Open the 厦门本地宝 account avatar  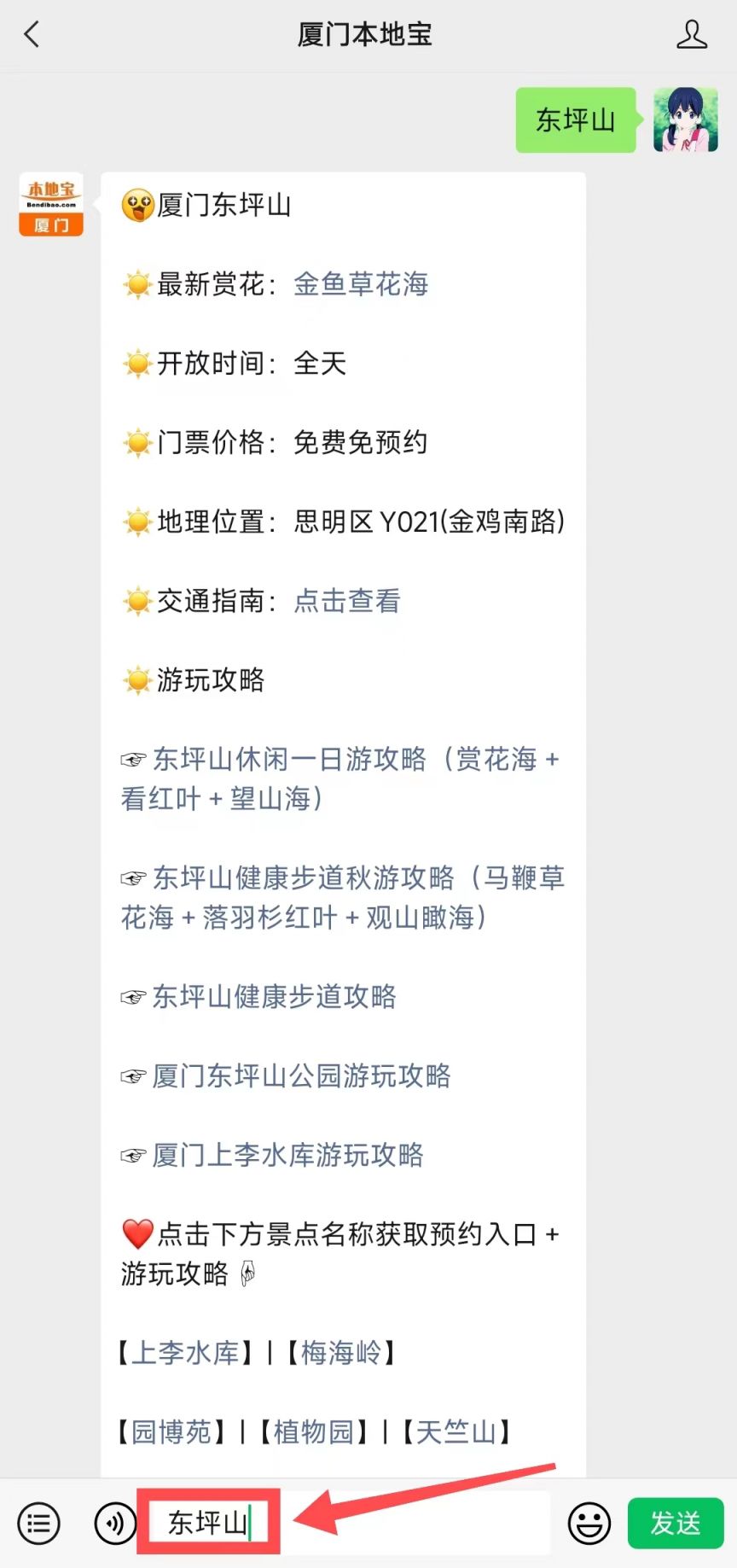(51, 205)
